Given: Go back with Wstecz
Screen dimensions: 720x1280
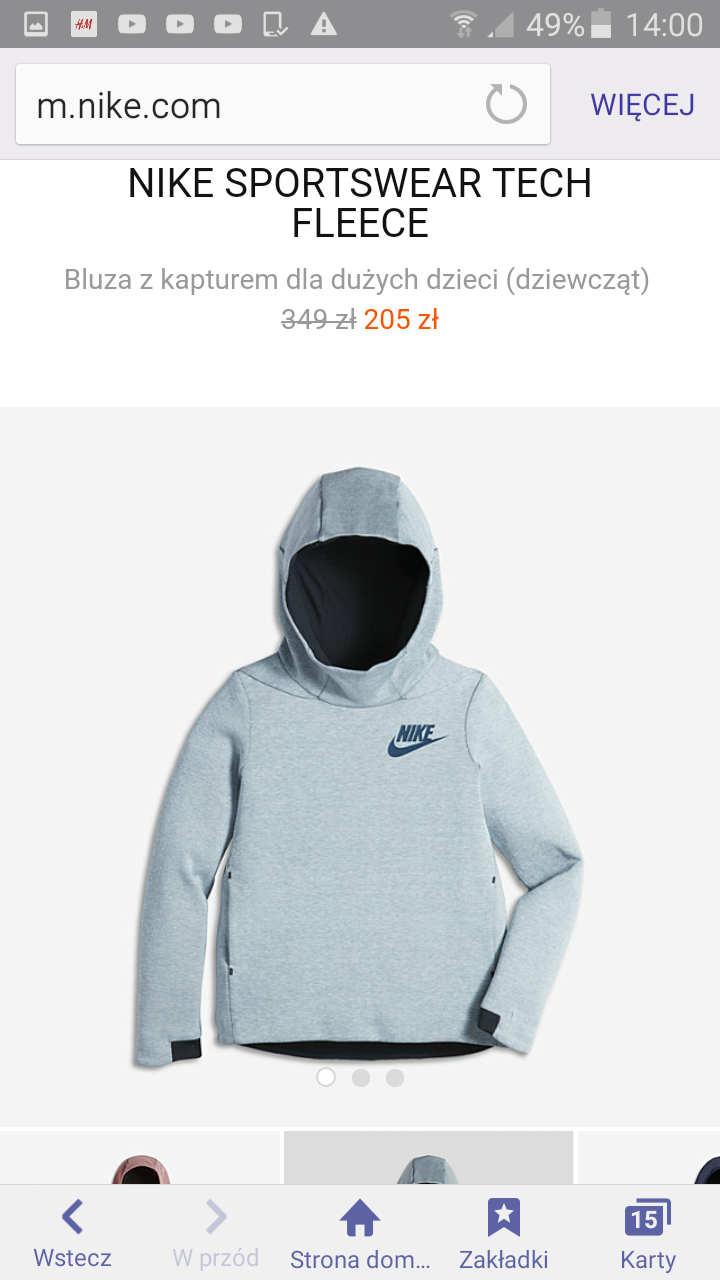Looking at the screenshot, I should tap(72, 1235).
